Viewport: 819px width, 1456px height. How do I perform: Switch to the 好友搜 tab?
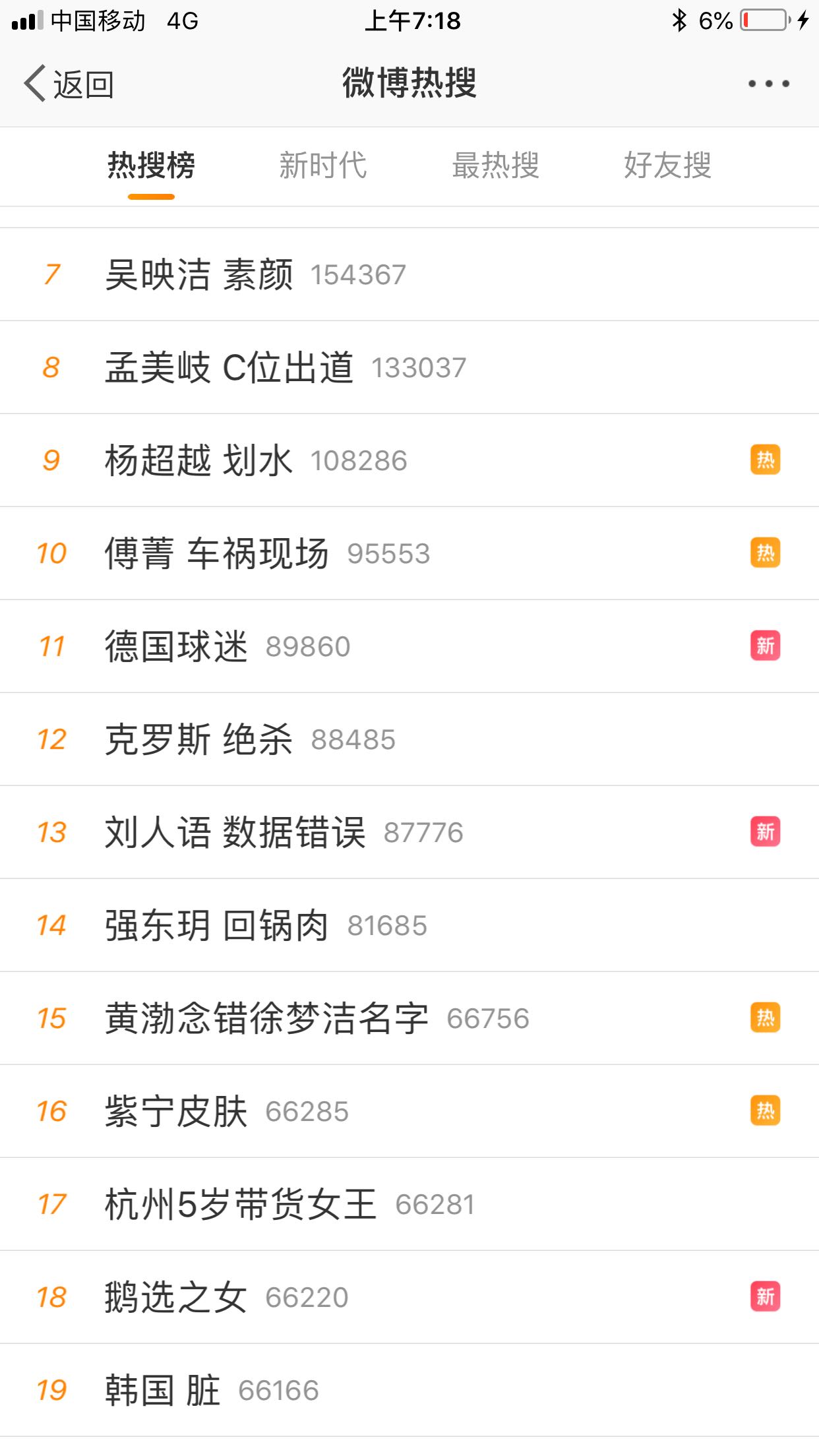pos(667,165)
